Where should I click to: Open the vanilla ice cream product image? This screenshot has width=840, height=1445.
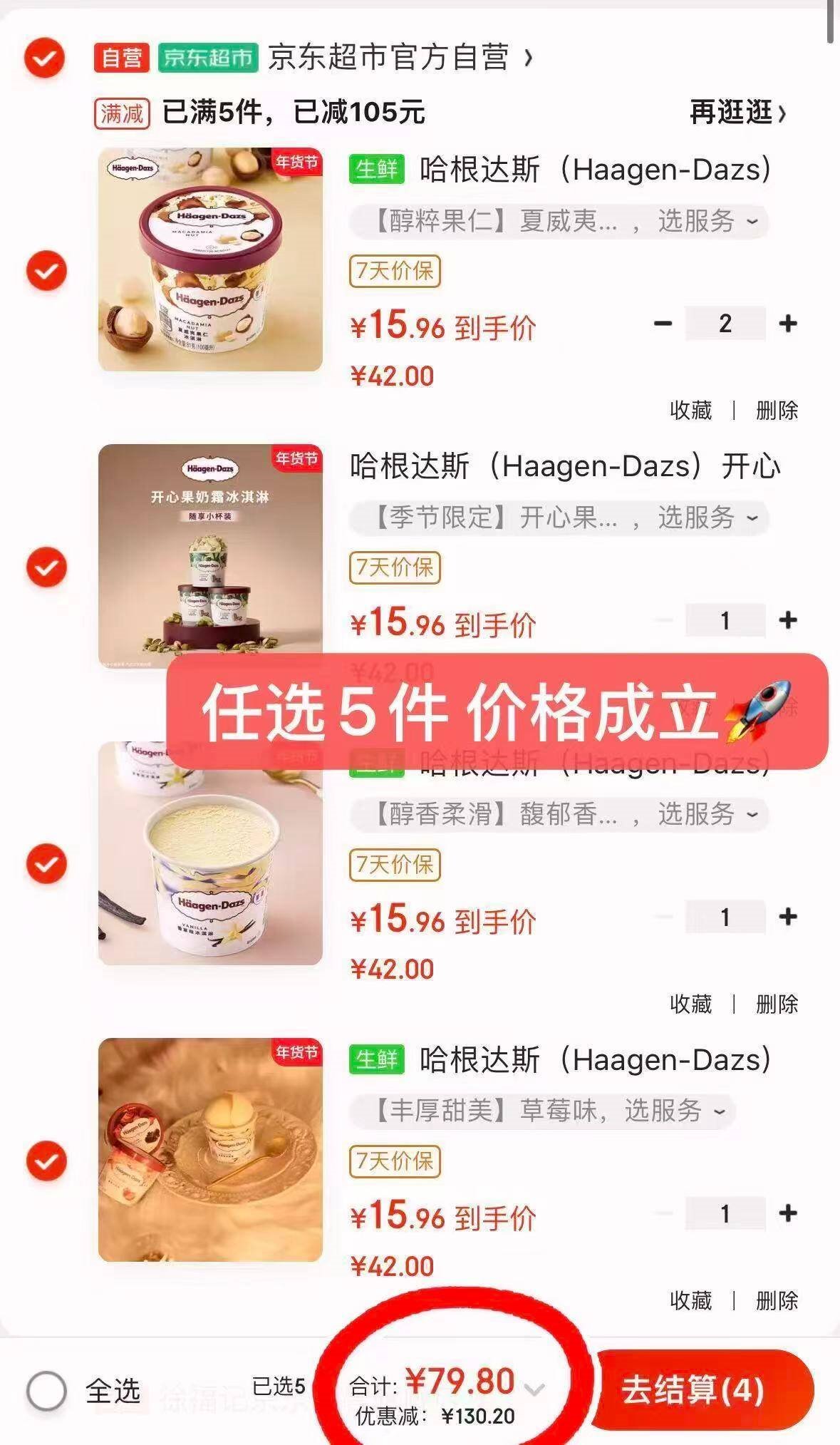[x=210, y=853]
